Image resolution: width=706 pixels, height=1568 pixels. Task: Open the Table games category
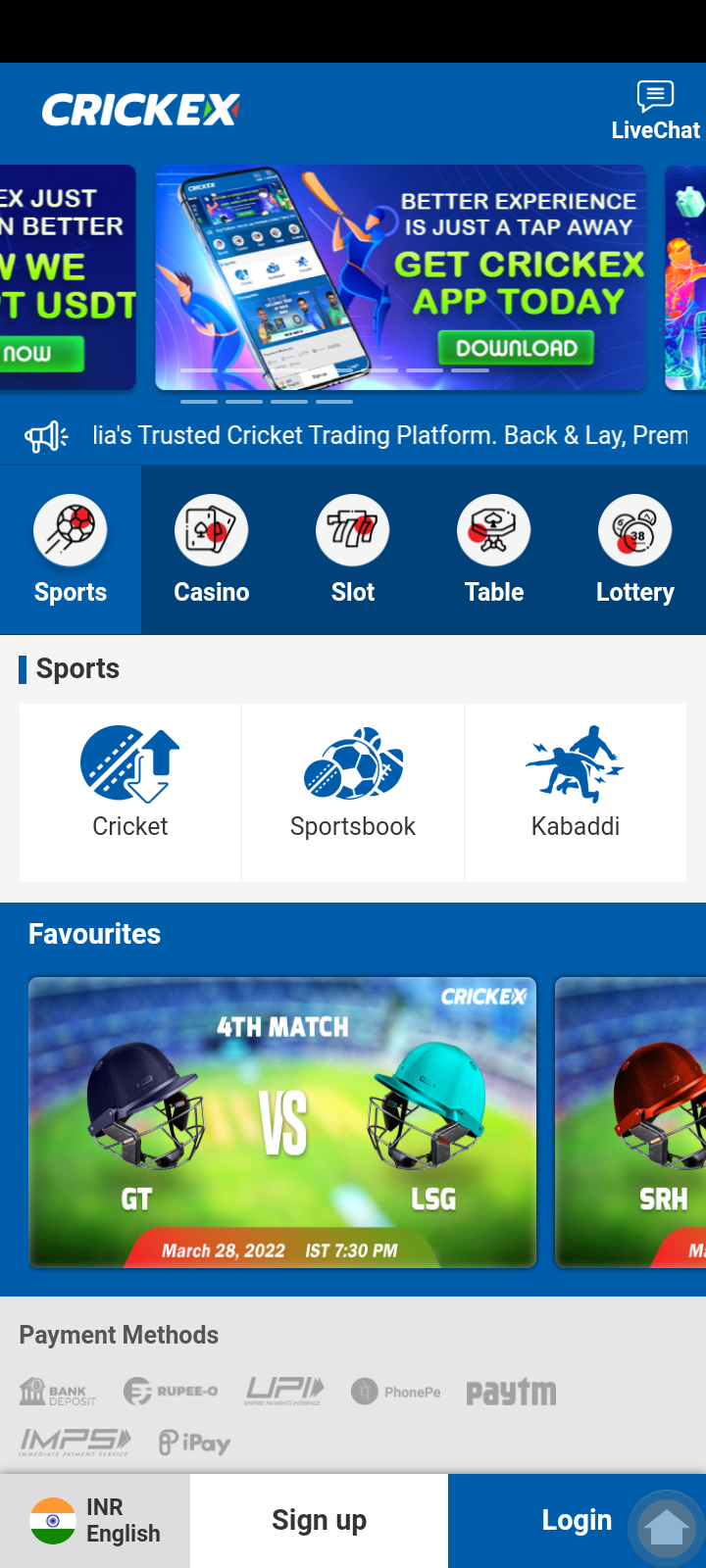click(494, 550)
